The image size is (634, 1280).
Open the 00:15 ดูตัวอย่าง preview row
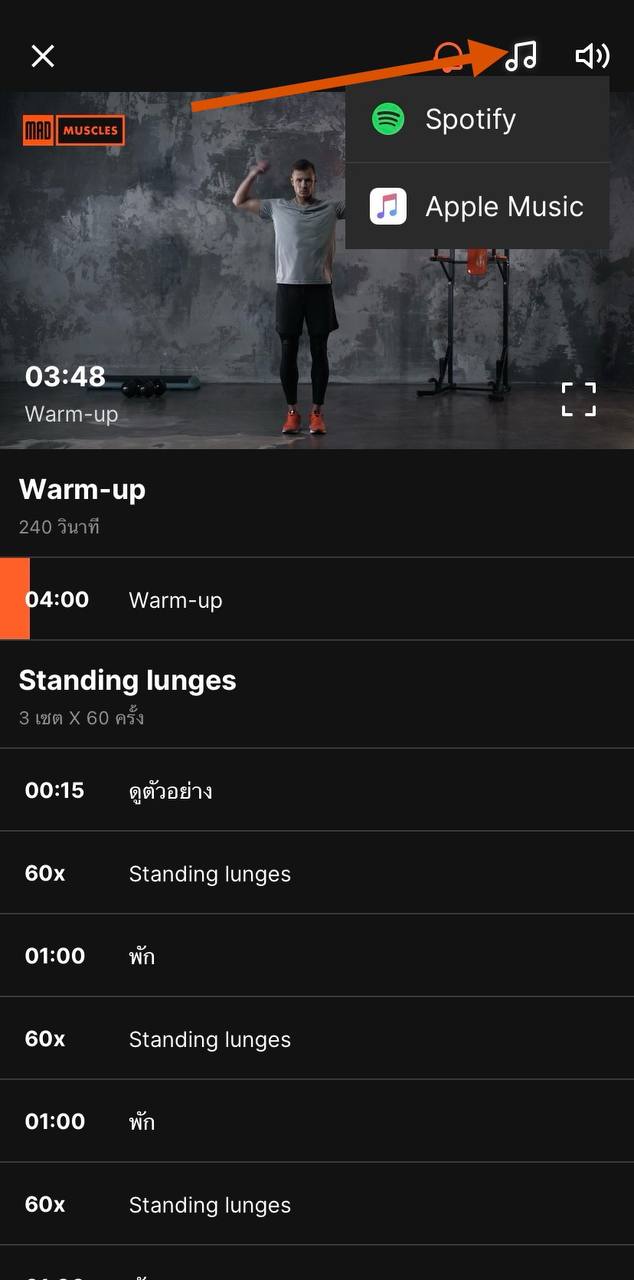[316, 790]
